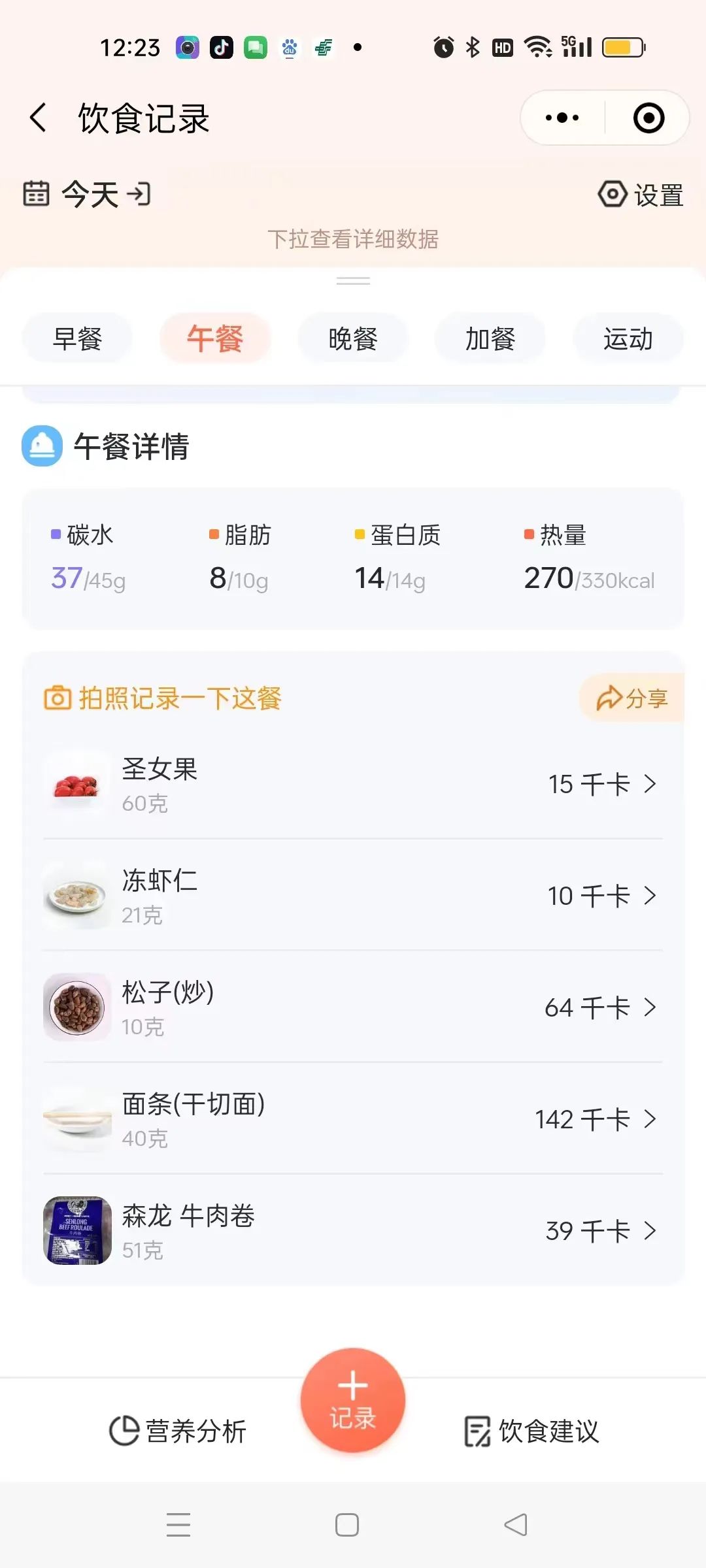Go back from 饮食记录 page
The image size is (706, 1568).
39,118
